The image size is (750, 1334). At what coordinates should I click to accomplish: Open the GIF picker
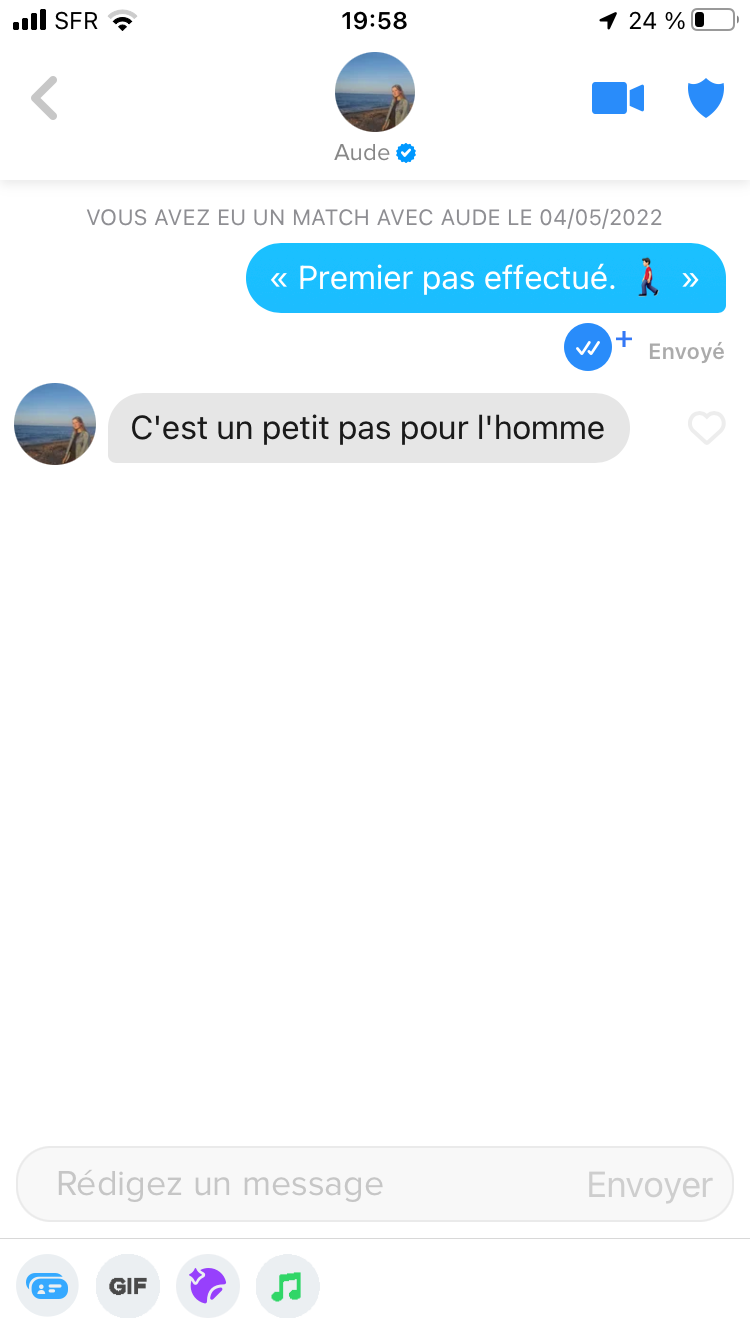coord(128,1286)
